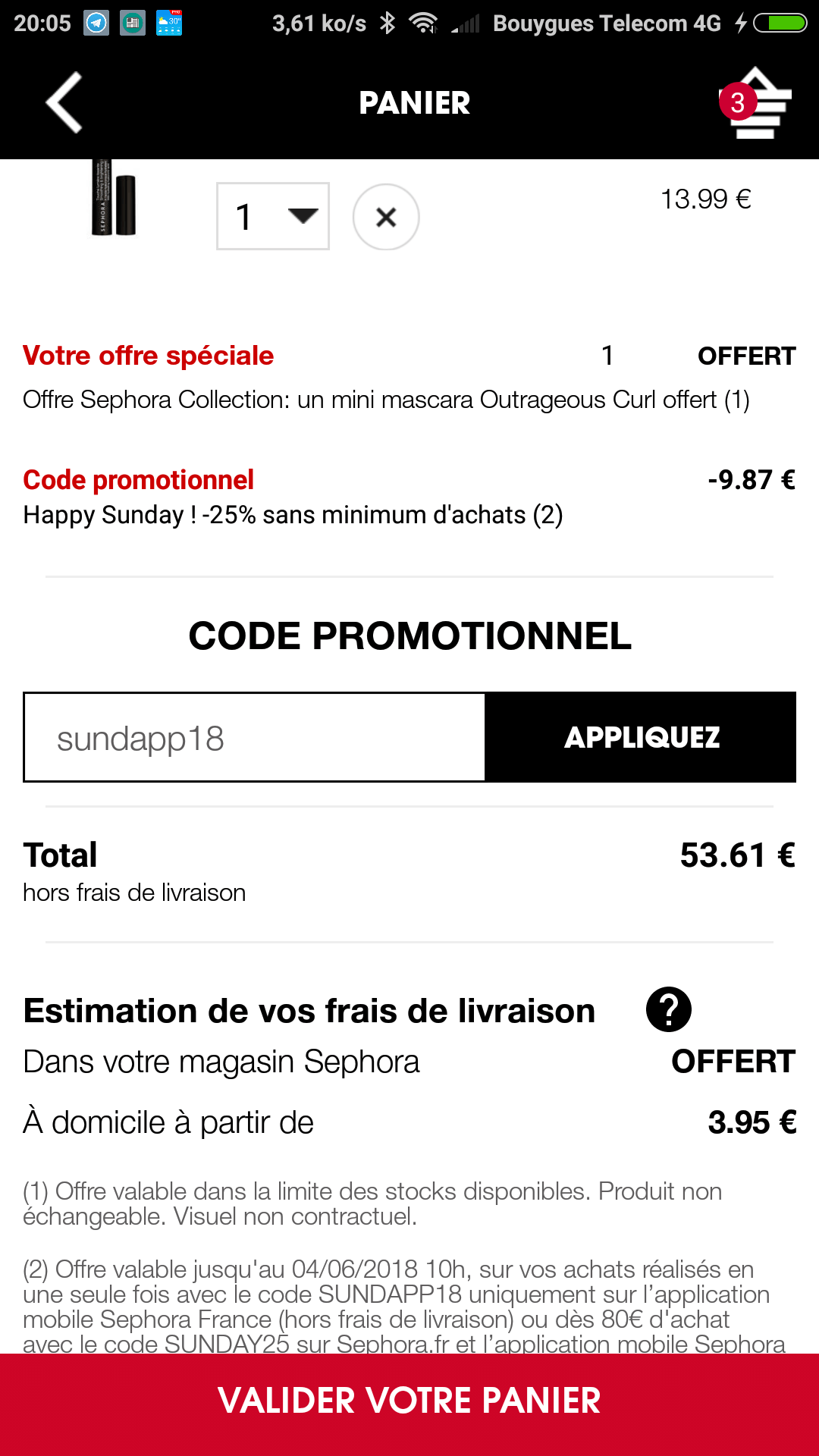Image resolution: width=819 pixels, height=1456 pixels.
Task: Remove the mascara product with the X icon
Action: pyautogui.click(x=387, y=217)
